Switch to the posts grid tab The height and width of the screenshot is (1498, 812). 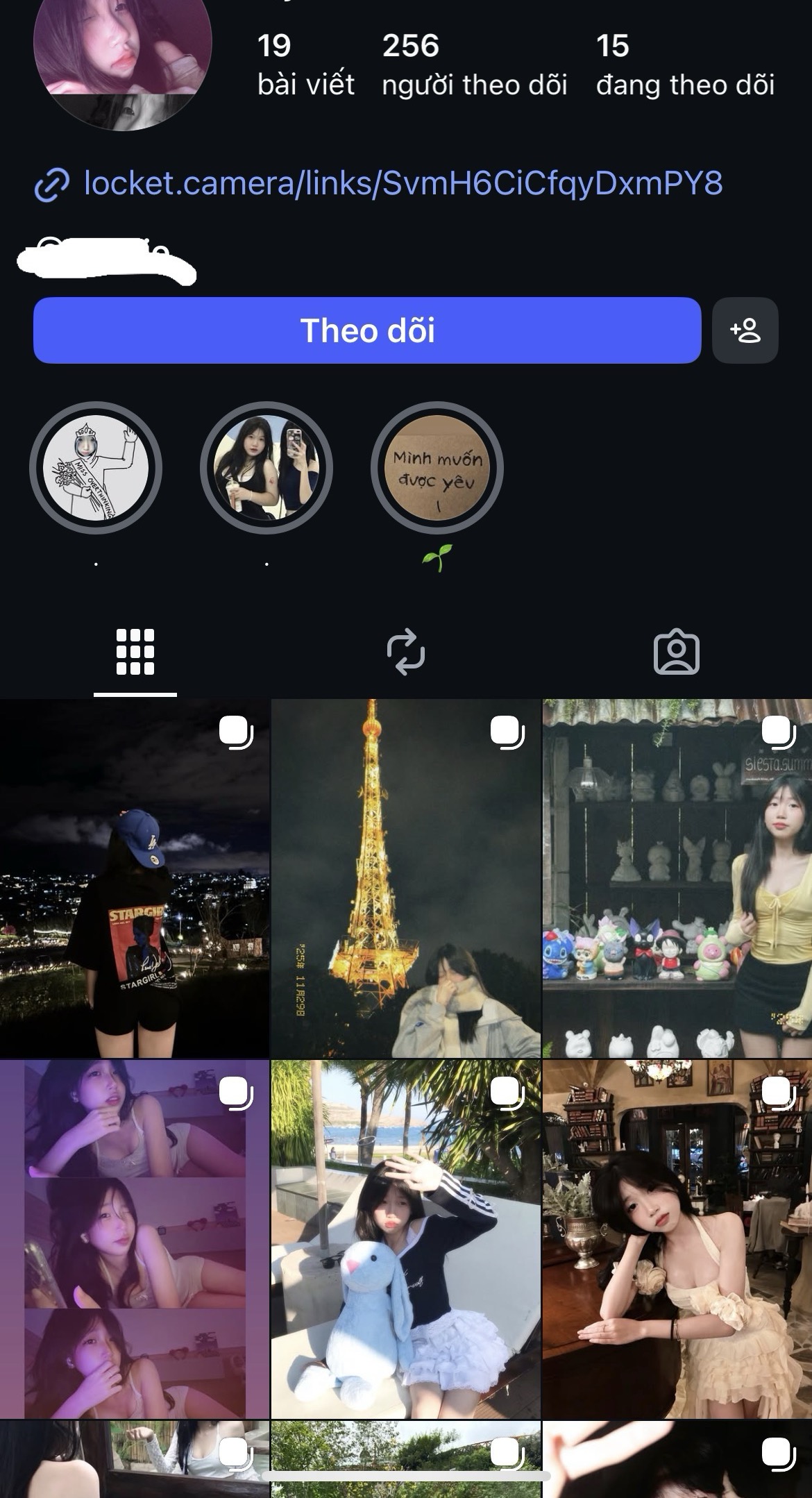[135, 652]
